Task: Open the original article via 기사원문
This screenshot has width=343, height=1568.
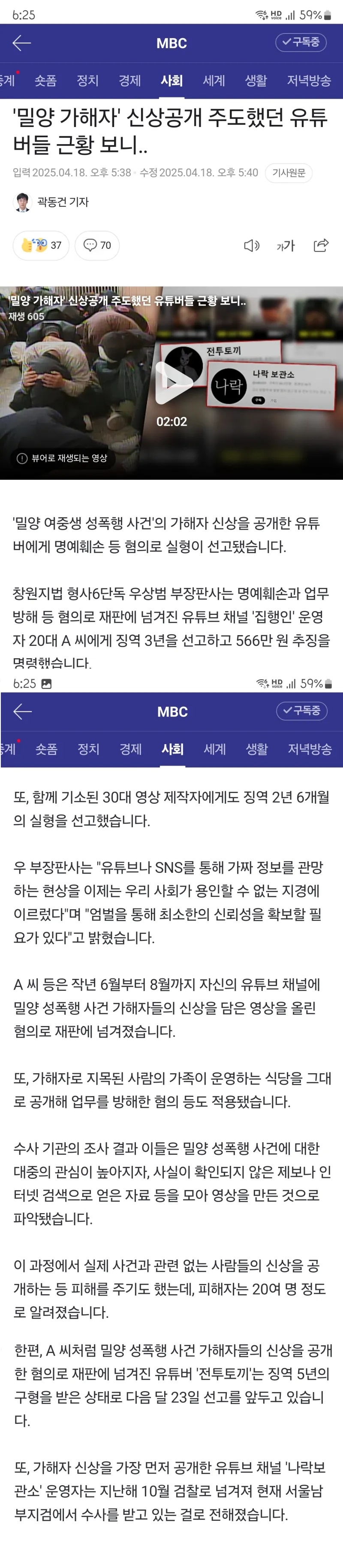Action: (288, 173)
